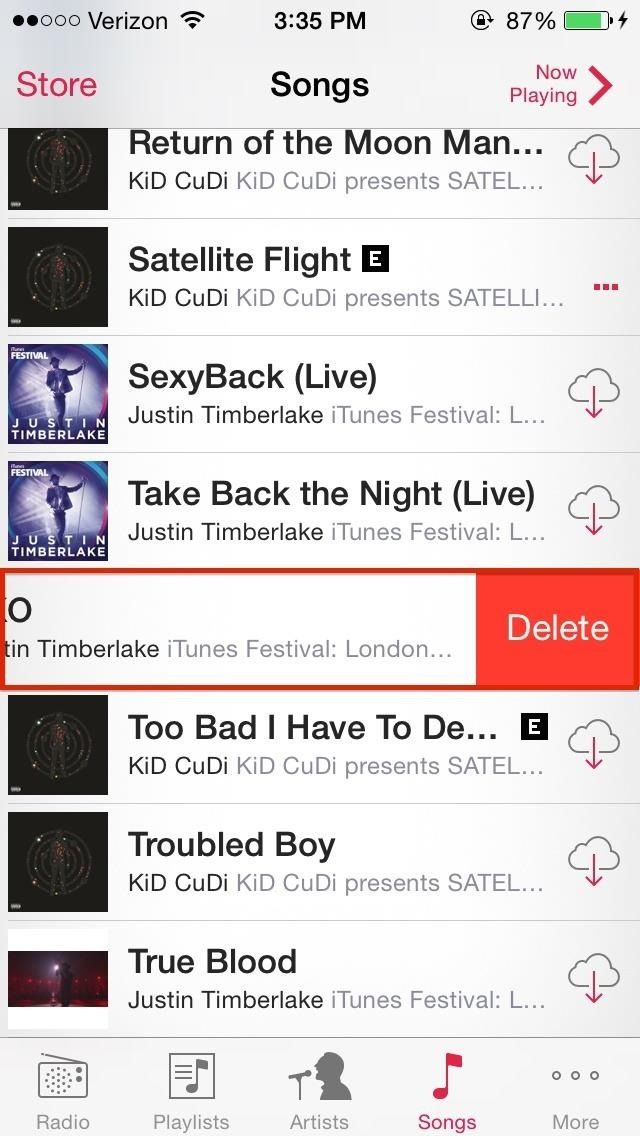640x1136 pixels.
Task: Delete the swiped Justin Timberlake song
Action: tap(557, 628)
